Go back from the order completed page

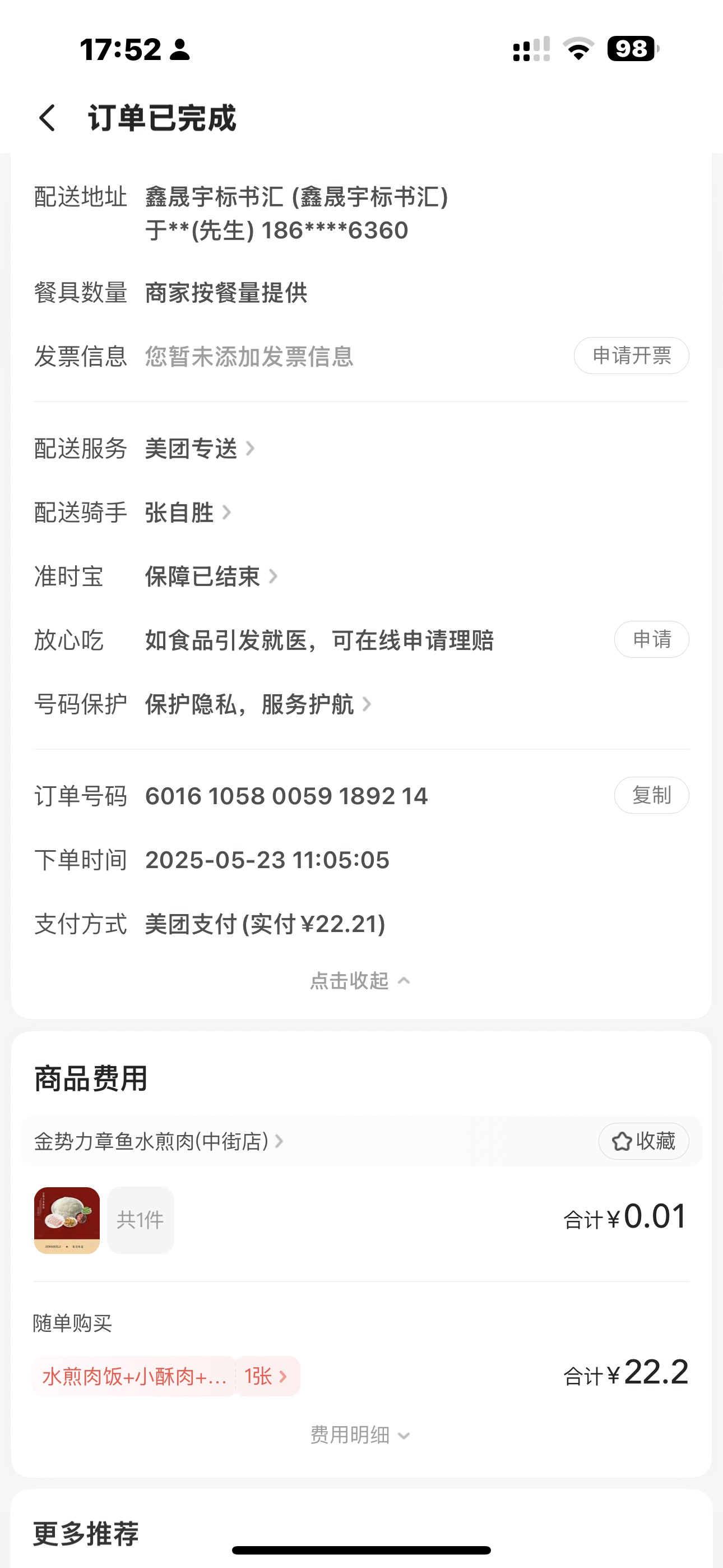48,117
